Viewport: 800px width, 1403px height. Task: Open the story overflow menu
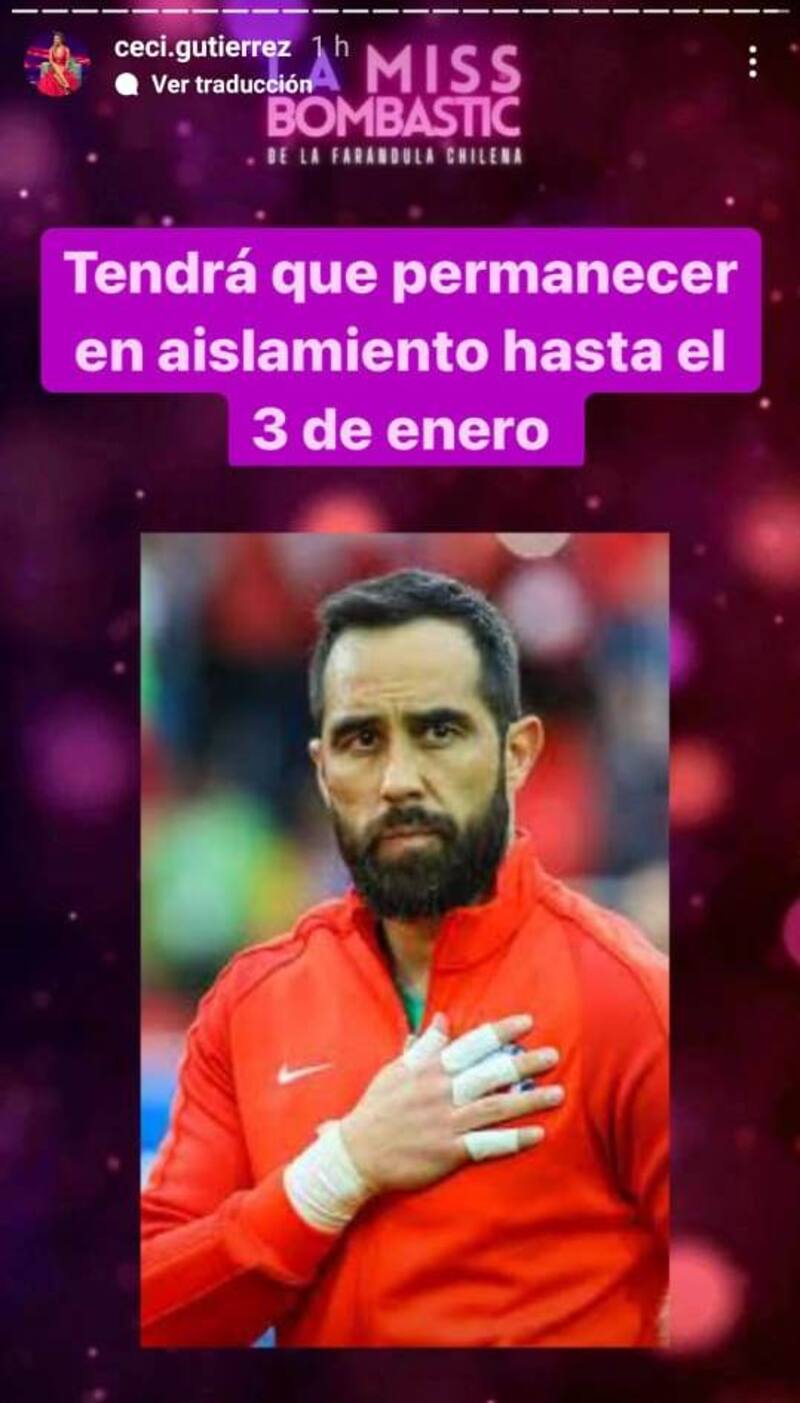pos(752,62)
